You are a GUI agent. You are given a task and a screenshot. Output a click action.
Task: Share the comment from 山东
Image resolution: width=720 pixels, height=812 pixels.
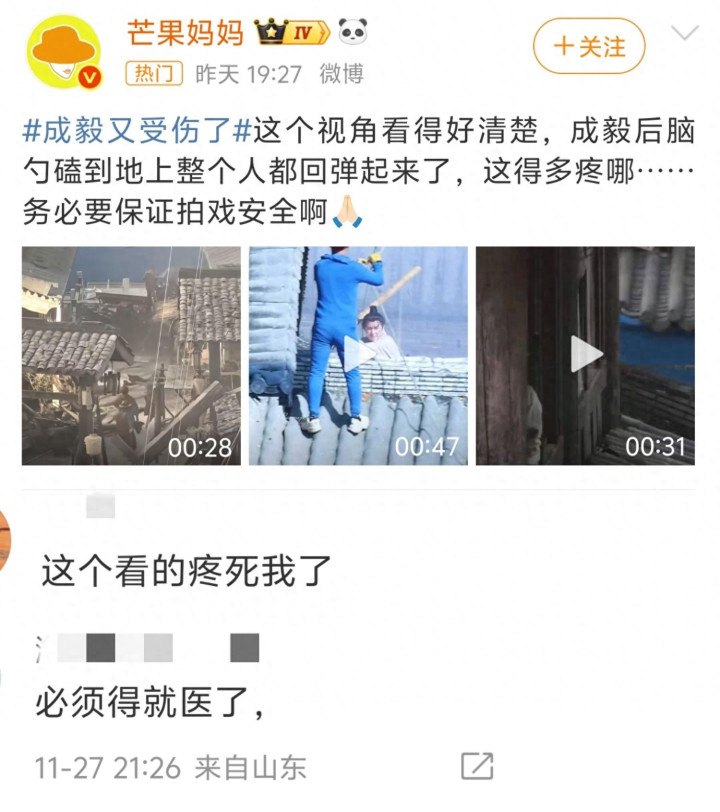[x=477, y=767]
